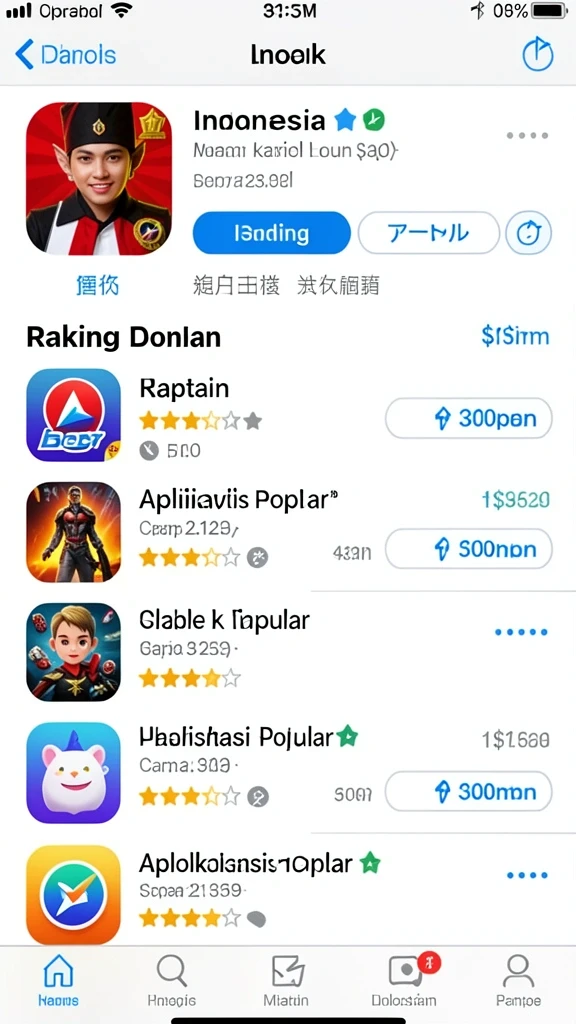This screenshot has height=1024, width=576.
Task: Tap the 300mpn button for Phaolishasi Pojular
Action: 468,792
